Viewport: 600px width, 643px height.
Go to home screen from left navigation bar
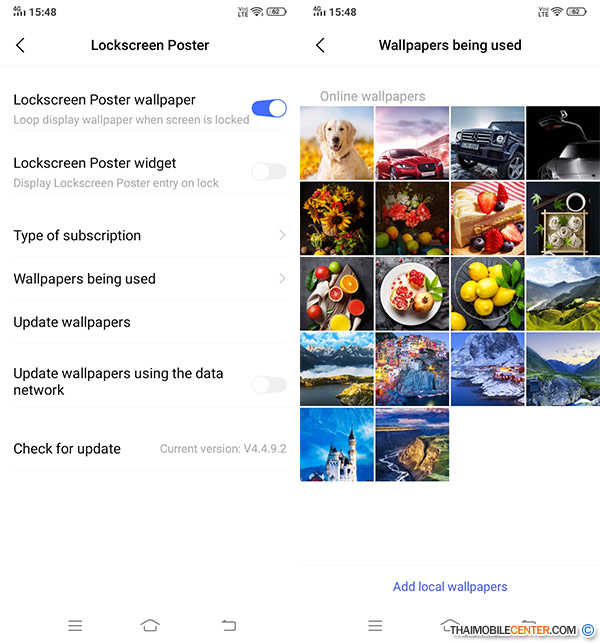[150, 625]
